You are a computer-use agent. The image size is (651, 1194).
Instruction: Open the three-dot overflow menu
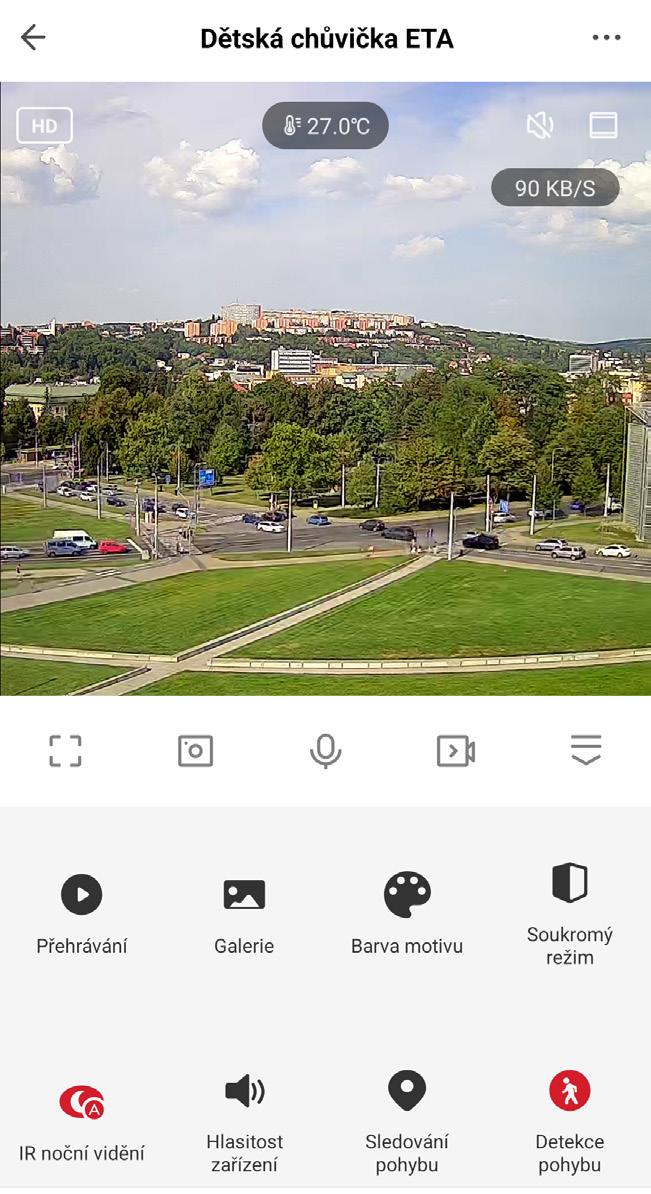[x=606, y=38]
